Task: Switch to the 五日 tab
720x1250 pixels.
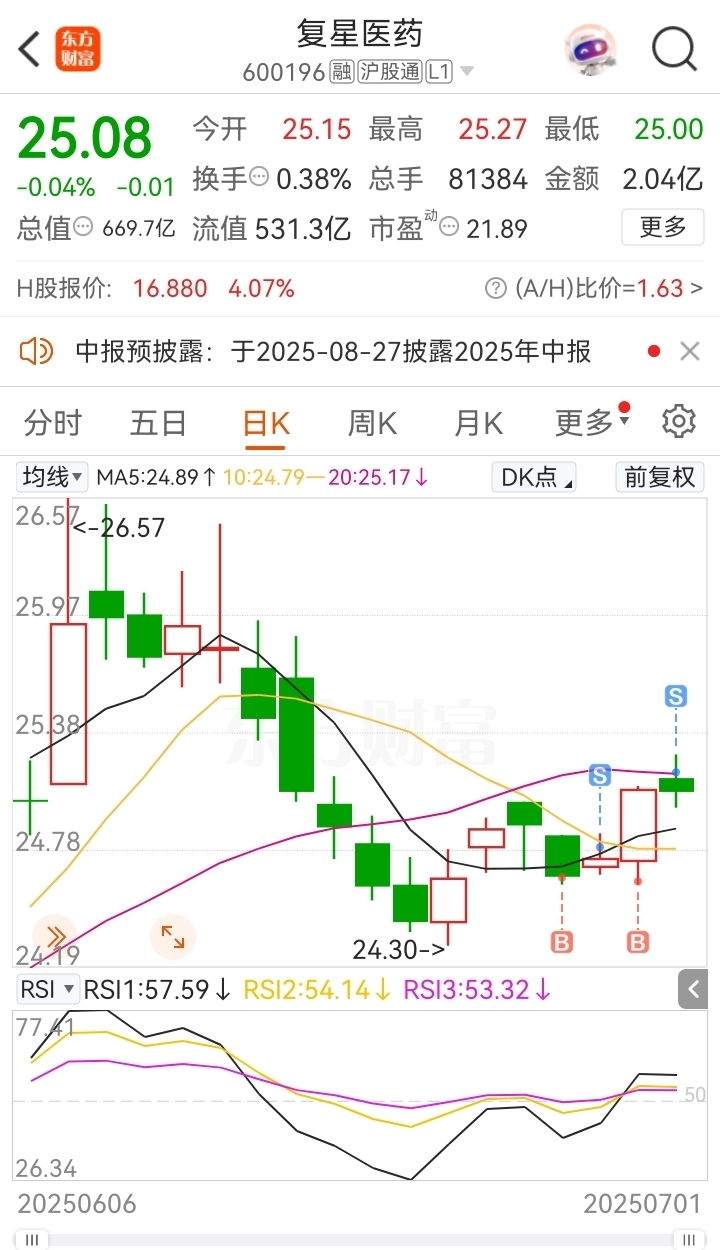Action: [158, 423]
